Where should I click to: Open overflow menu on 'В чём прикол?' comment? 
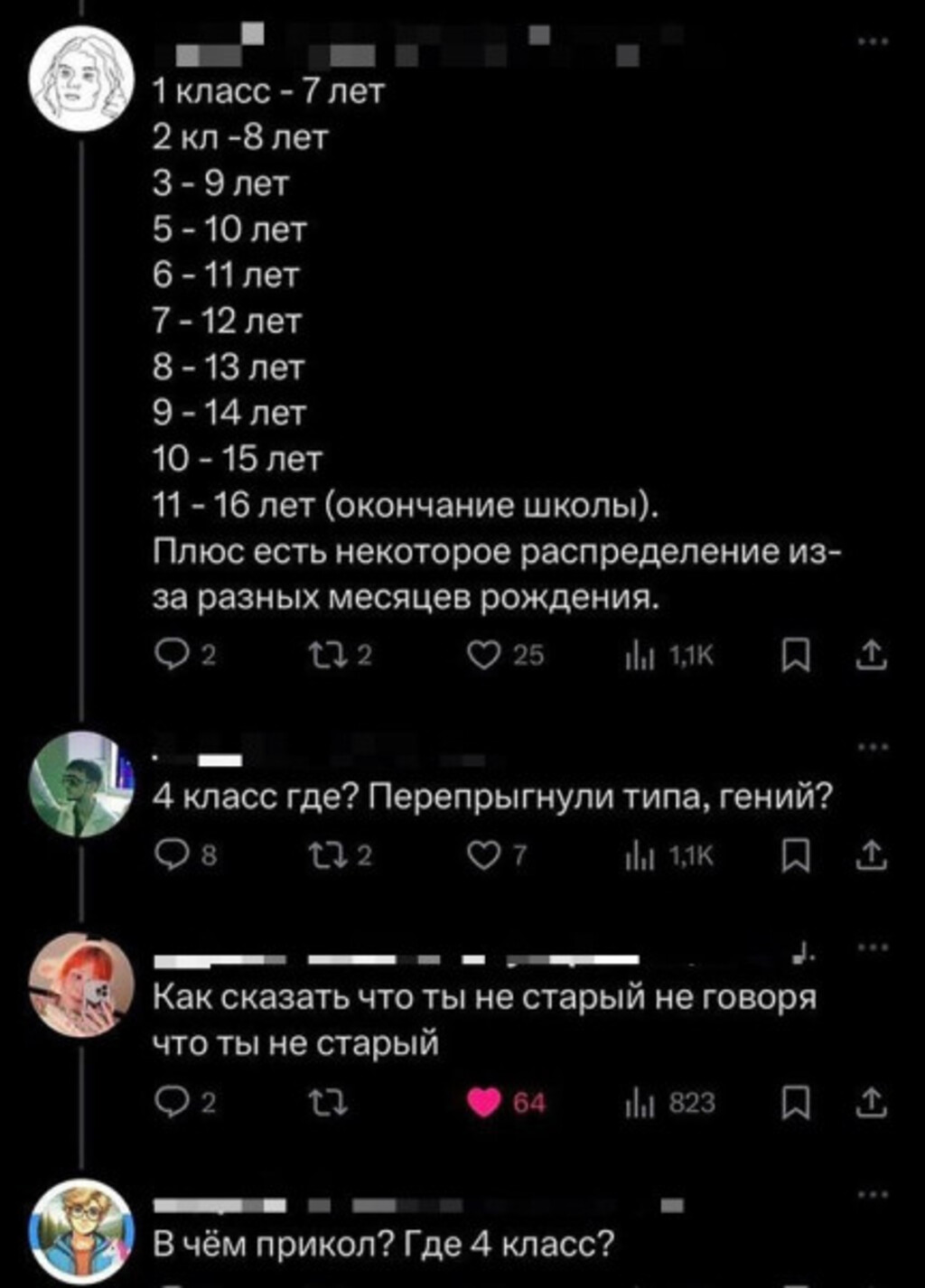coord(873,1194)
